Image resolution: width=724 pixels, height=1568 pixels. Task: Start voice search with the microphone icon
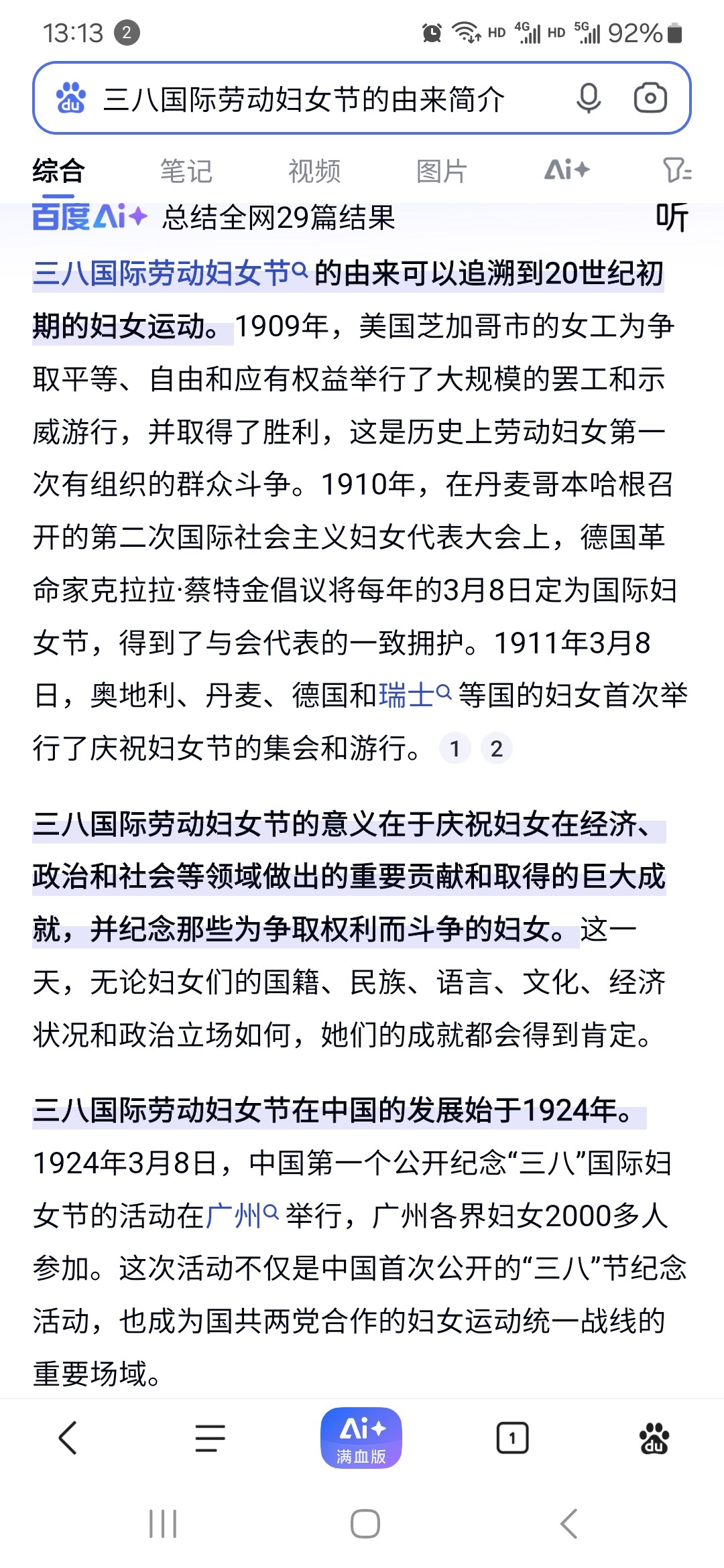(x=589, y=99)
